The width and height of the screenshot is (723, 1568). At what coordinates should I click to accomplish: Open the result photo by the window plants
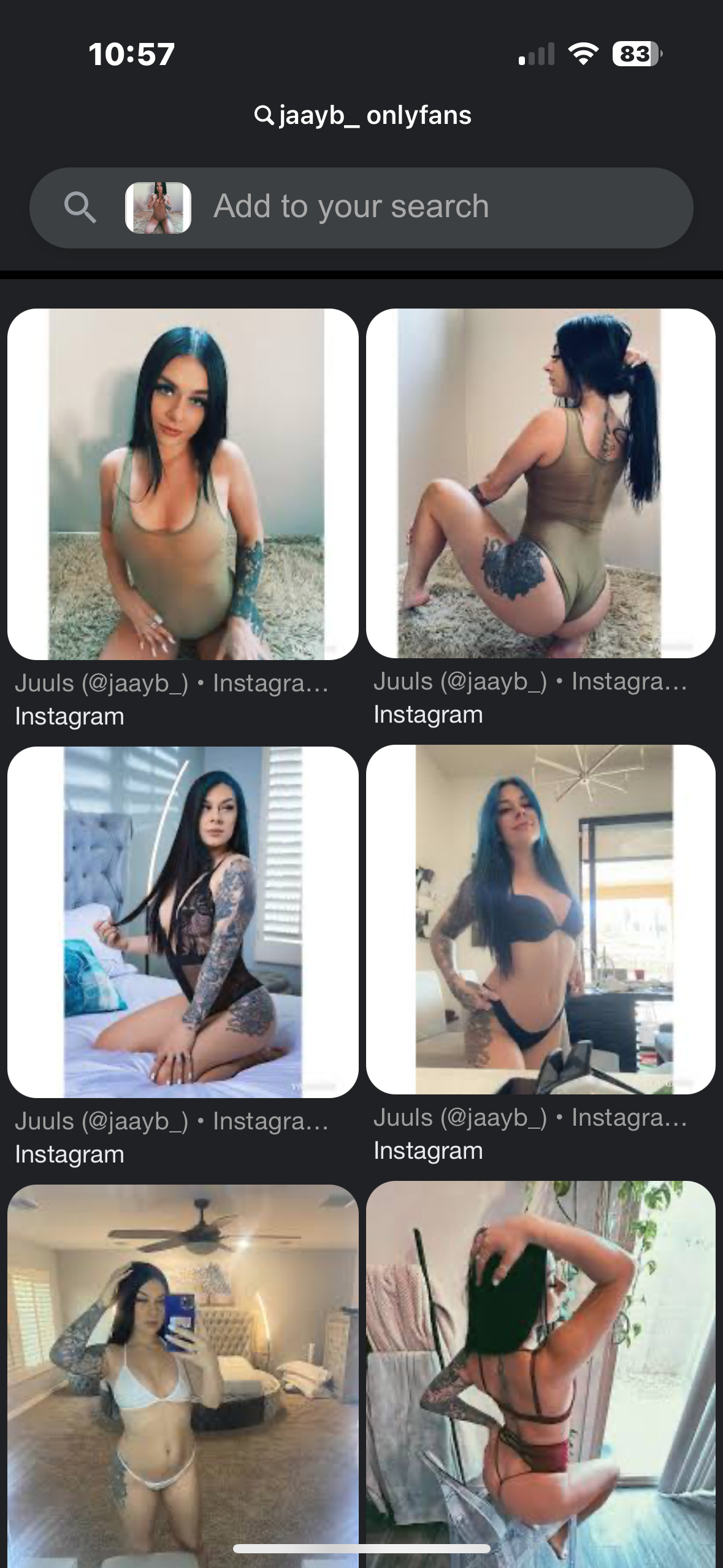(x=540, y=1374)
